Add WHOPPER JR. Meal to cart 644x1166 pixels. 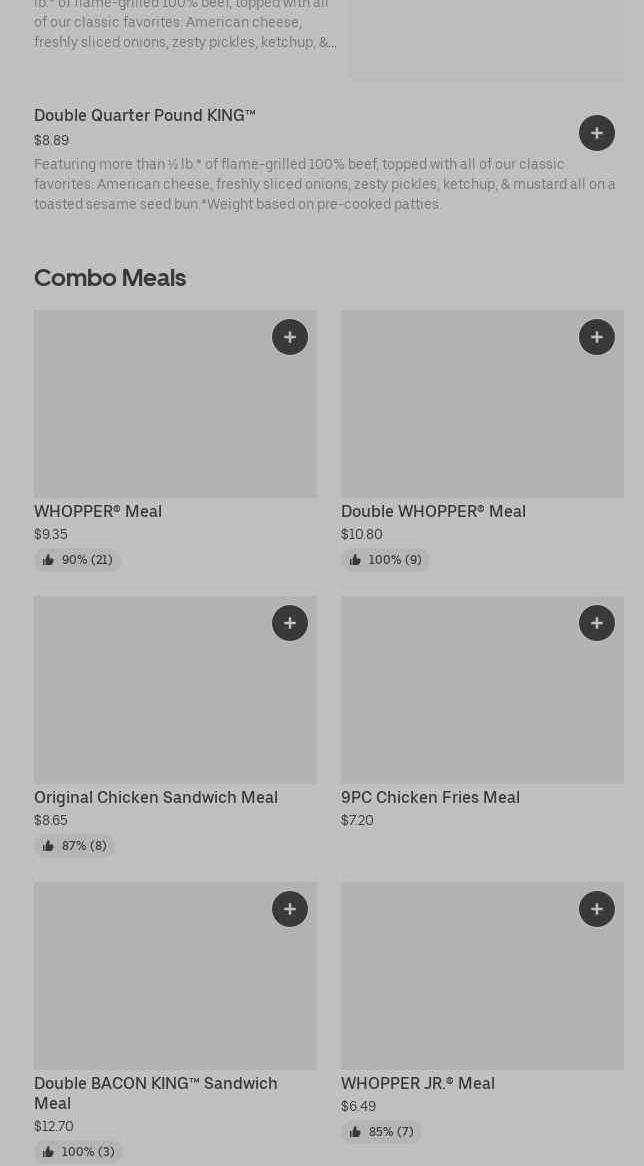click(597, 909)
